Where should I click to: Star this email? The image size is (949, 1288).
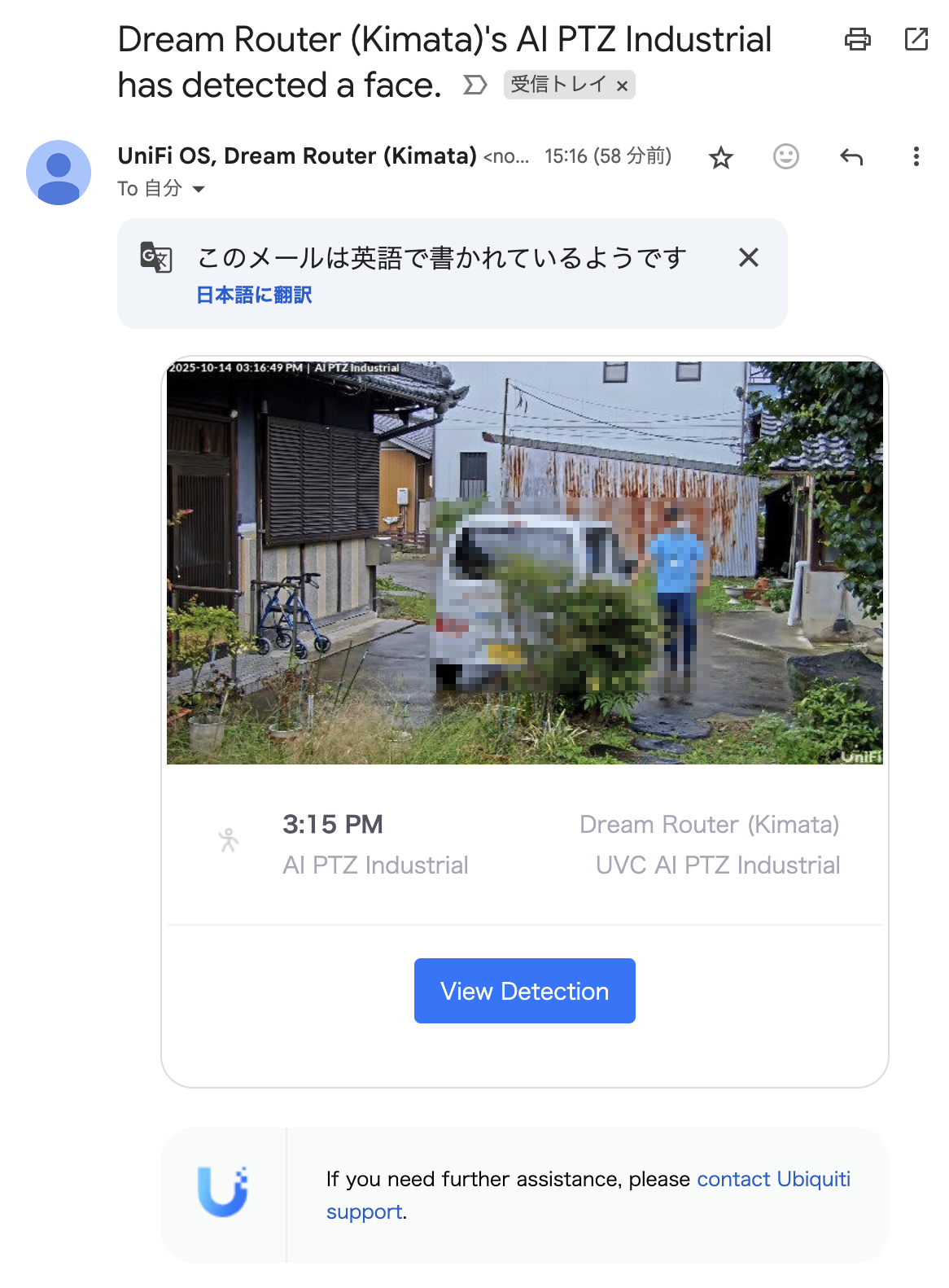720,157
